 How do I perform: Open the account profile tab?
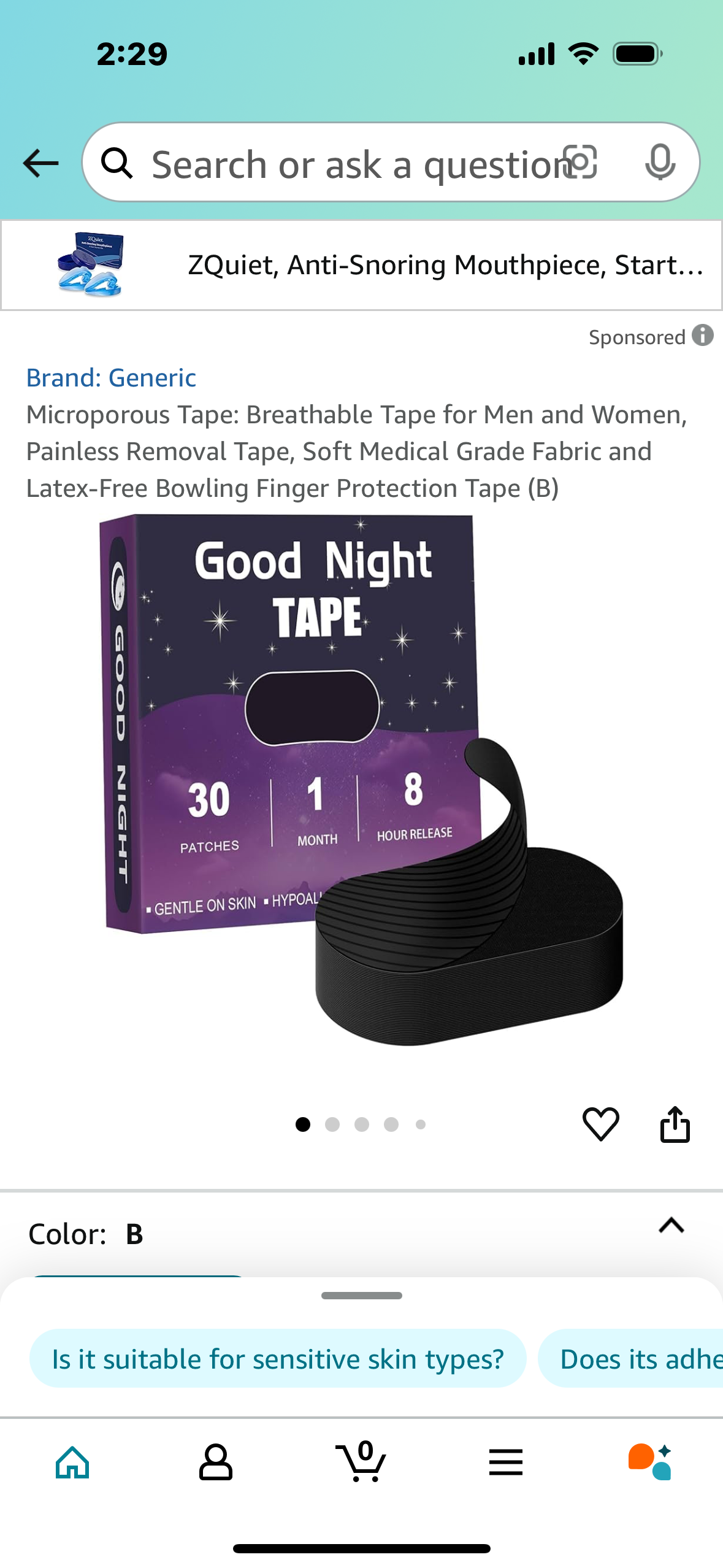click(216, 1462)
